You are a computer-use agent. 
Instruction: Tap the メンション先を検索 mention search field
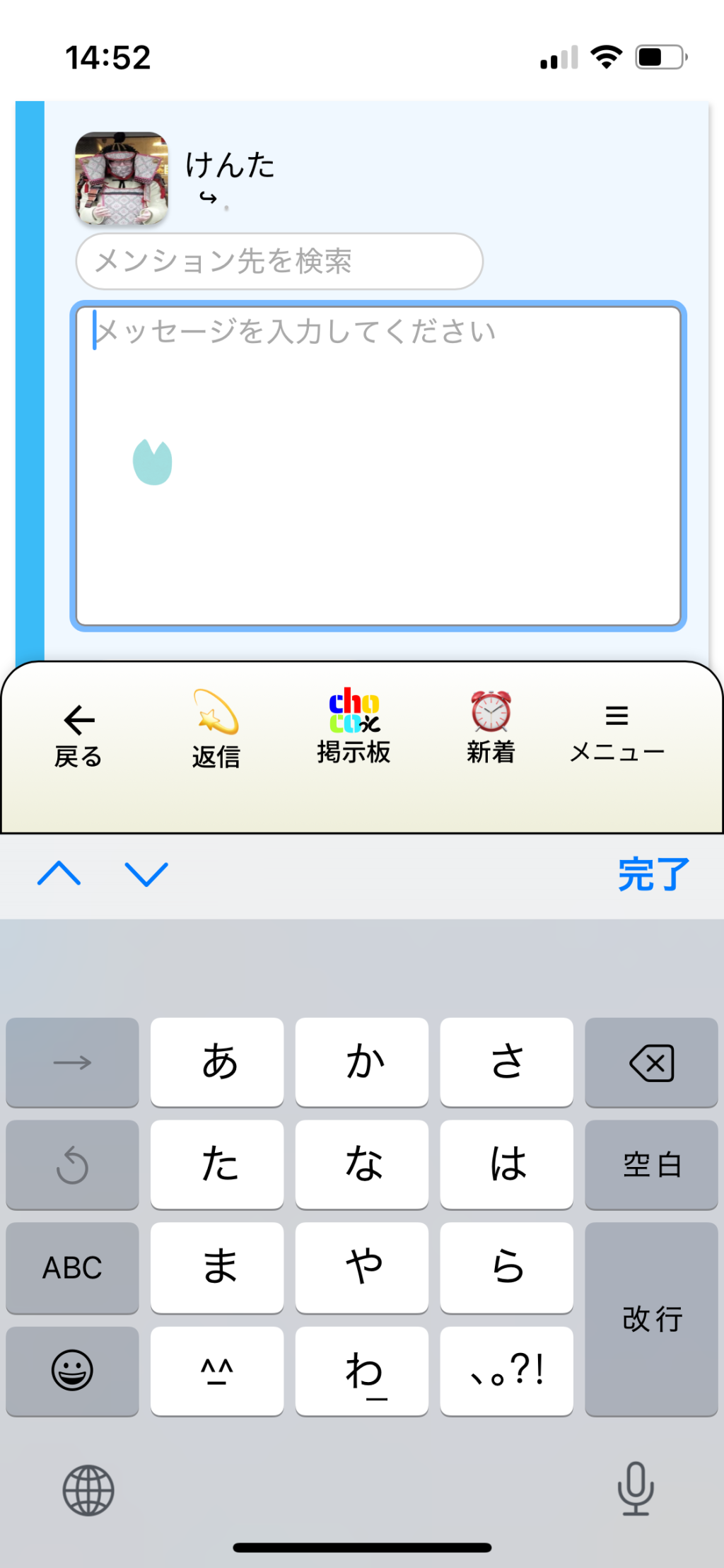tap(279, 261)
